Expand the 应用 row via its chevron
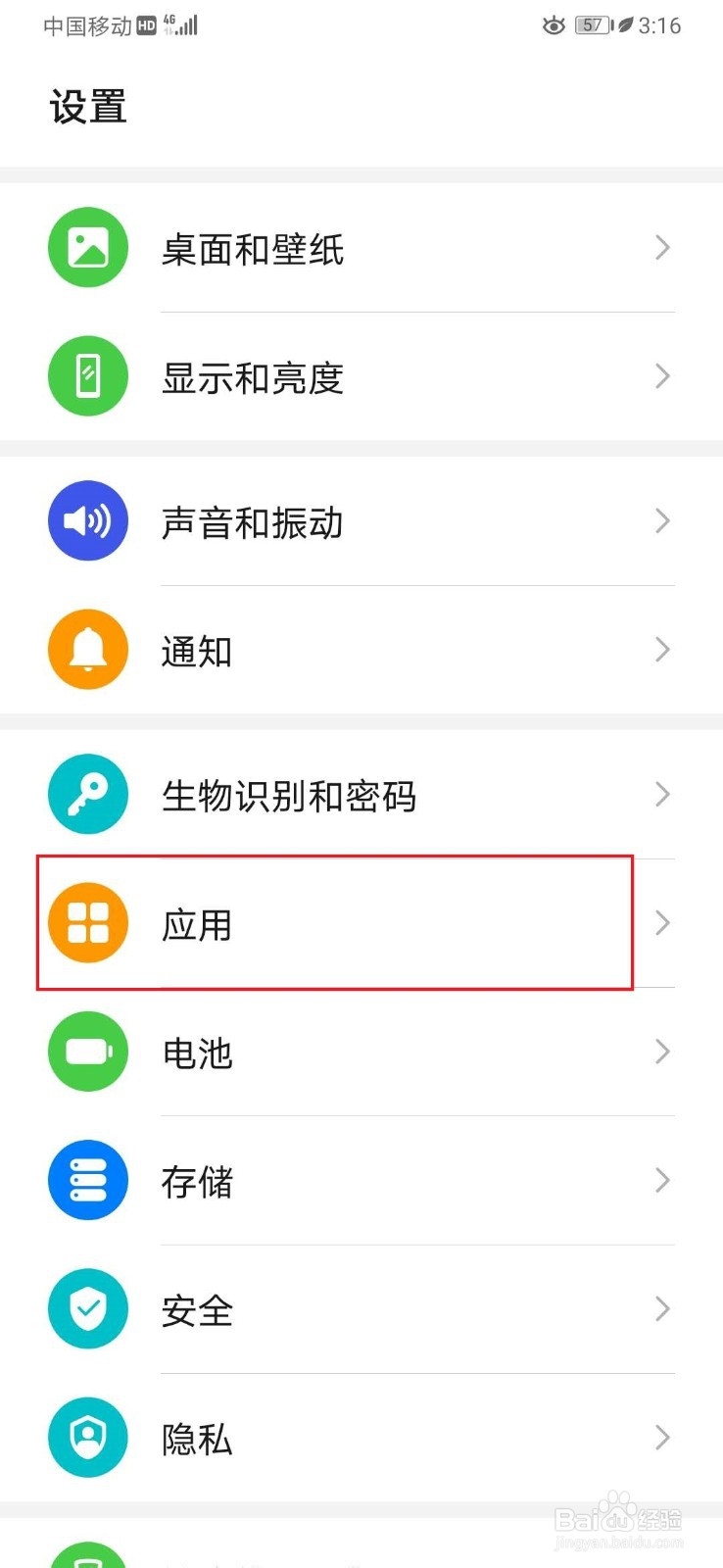Screen dimensions: 723x1568 (662, 922)
